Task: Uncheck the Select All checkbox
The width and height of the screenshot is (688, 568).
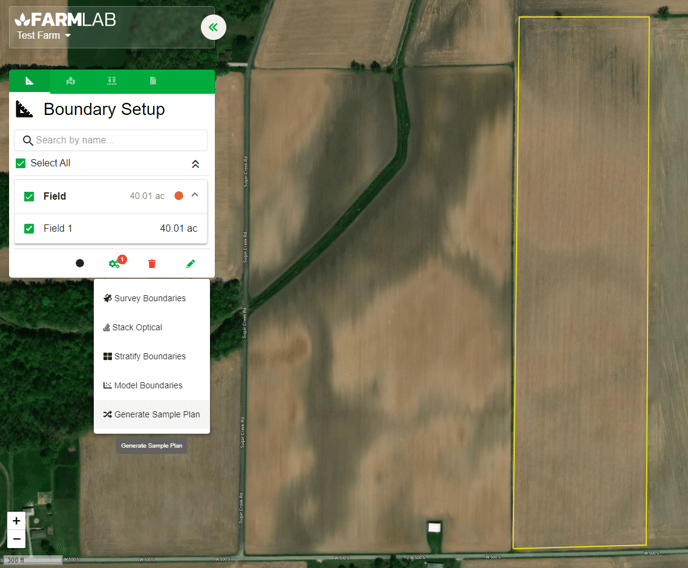Action: [x=21, y=163]
